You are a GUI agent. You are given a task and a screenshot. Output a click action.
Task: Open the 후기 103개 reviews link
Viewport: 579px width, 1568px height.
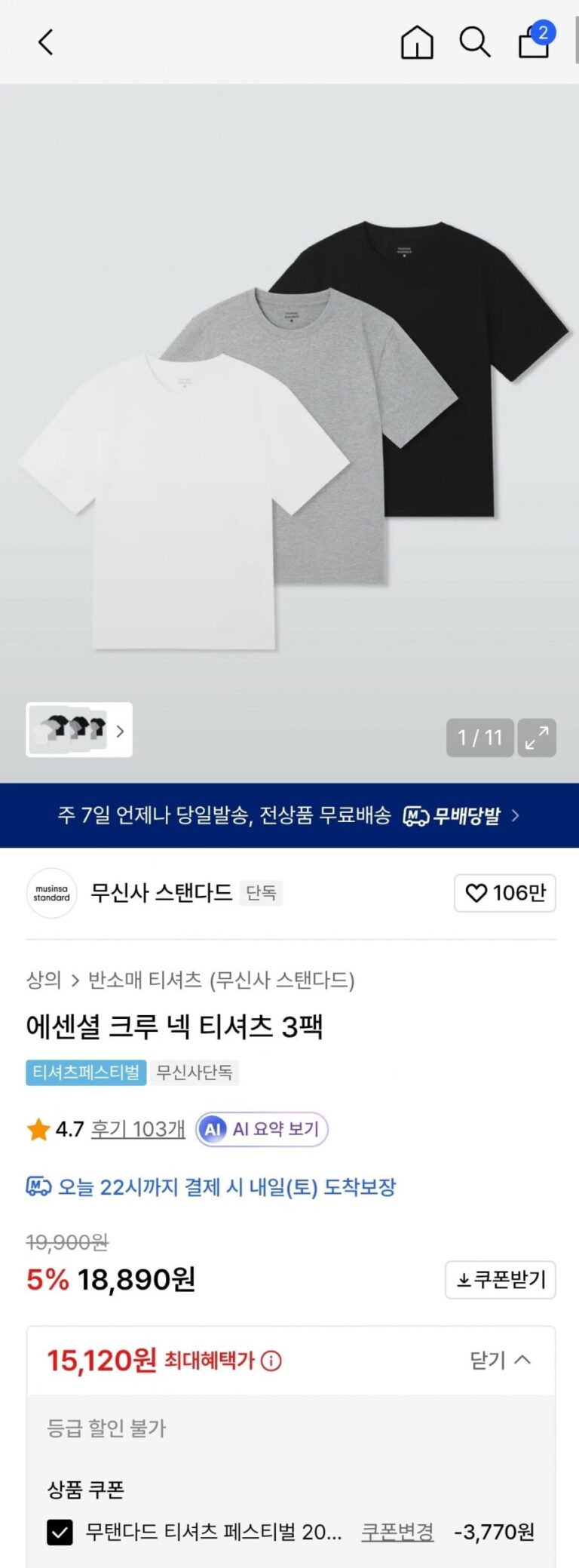pyautogui.click(x=138, y=1129)
